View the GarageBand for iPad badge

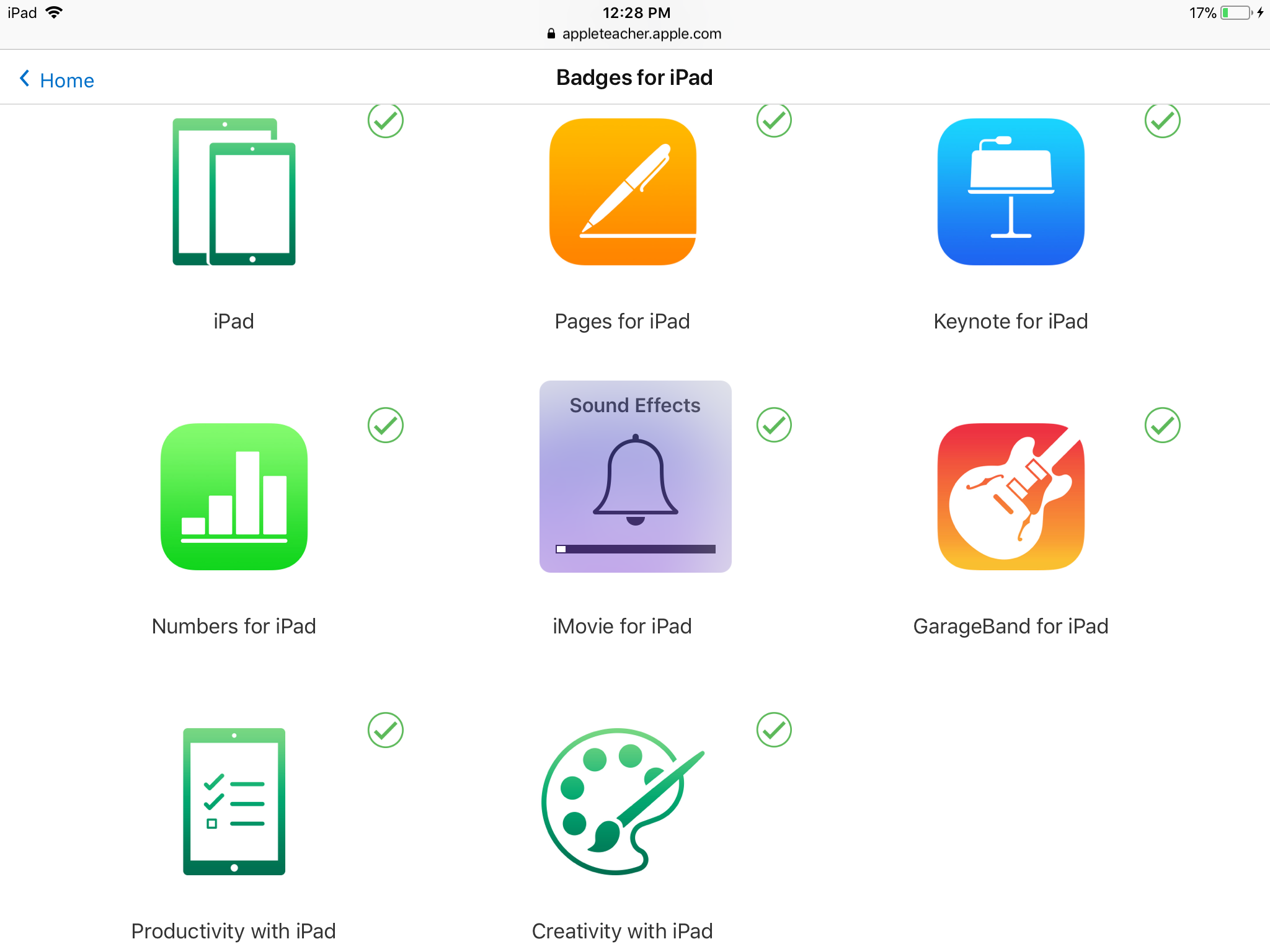[x=1010, y=496]
